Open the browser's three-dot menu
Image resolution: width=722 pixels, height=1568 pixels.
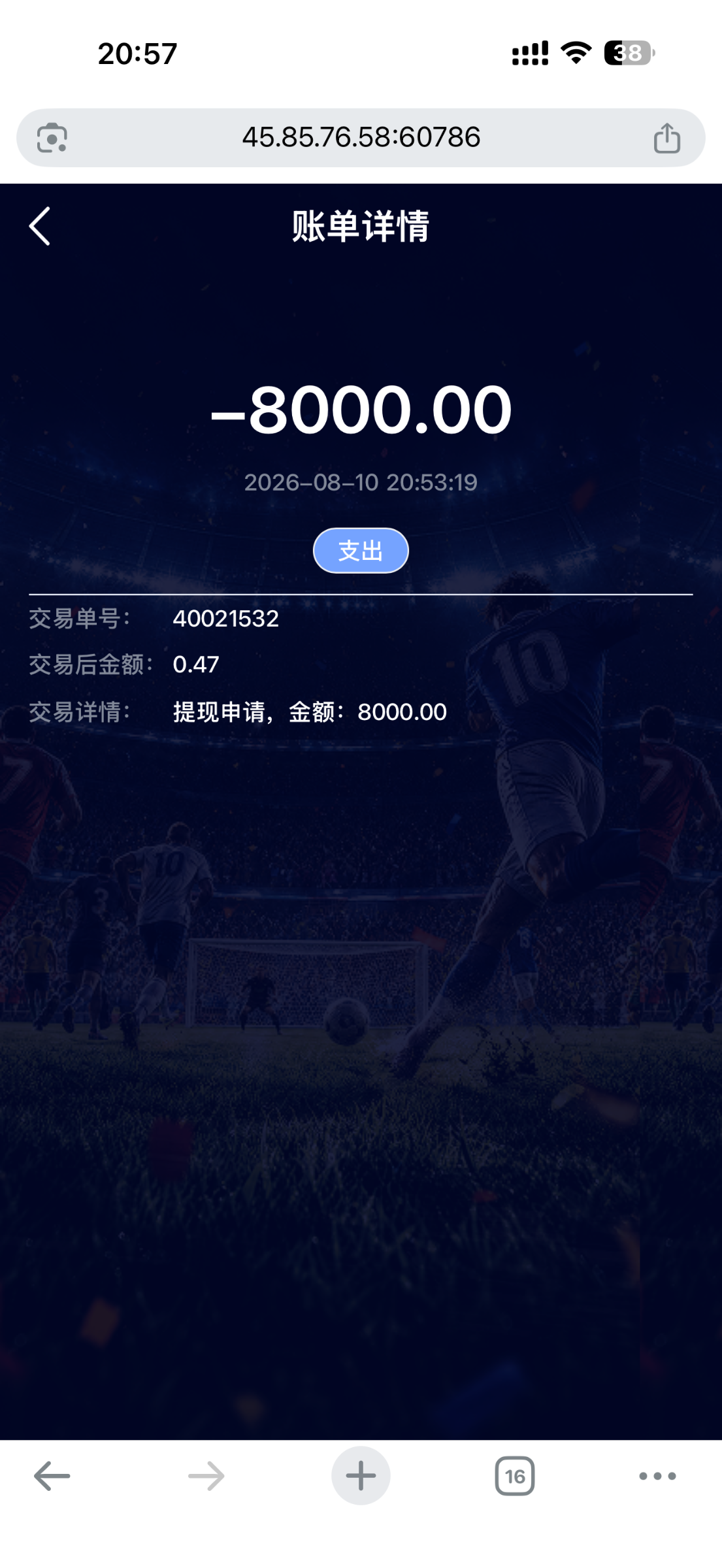pyautogui.click(x=657, y=1475)
